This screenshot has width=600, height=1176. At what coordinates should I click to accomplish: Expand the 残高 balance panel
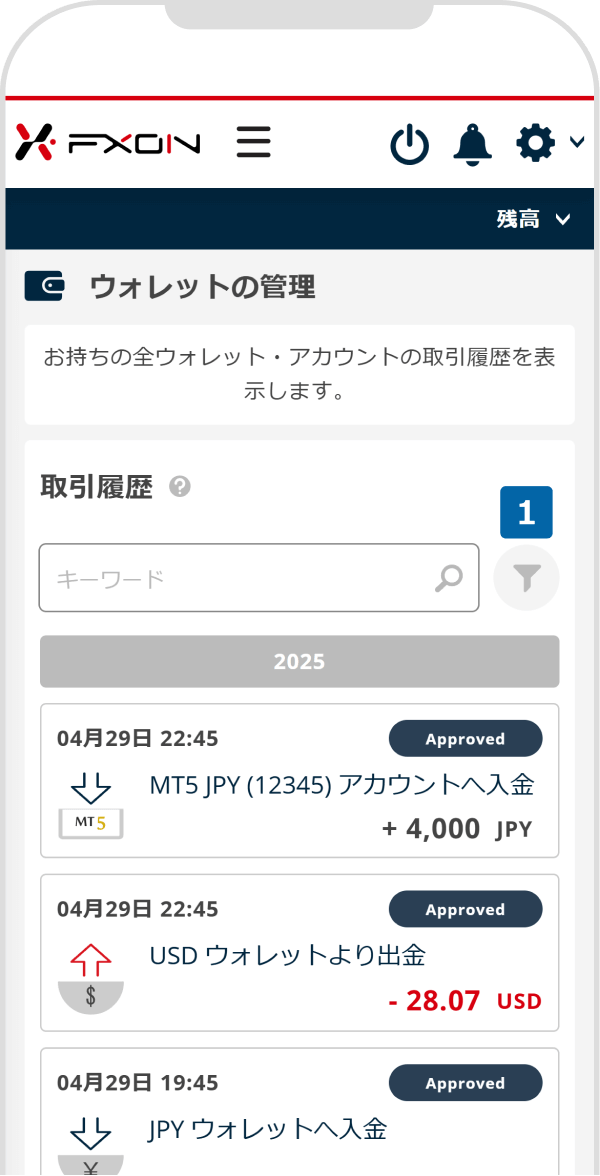coord(533,219)
